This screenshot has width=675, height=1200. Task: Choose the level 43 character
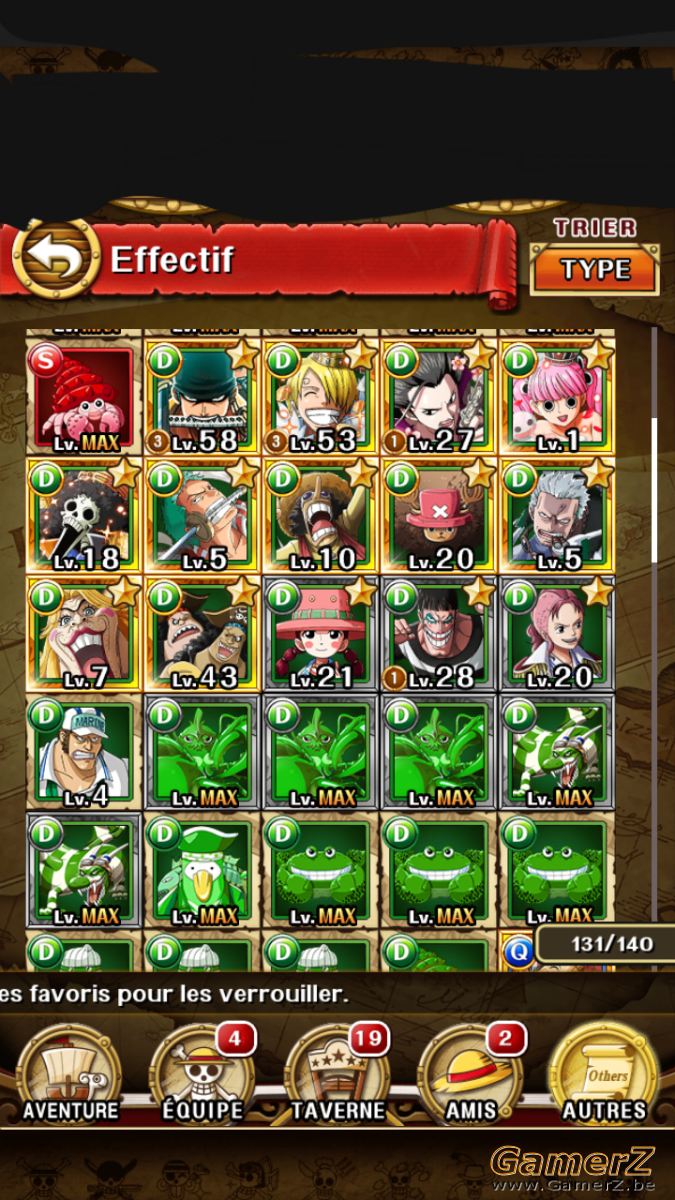click(201, 634)
